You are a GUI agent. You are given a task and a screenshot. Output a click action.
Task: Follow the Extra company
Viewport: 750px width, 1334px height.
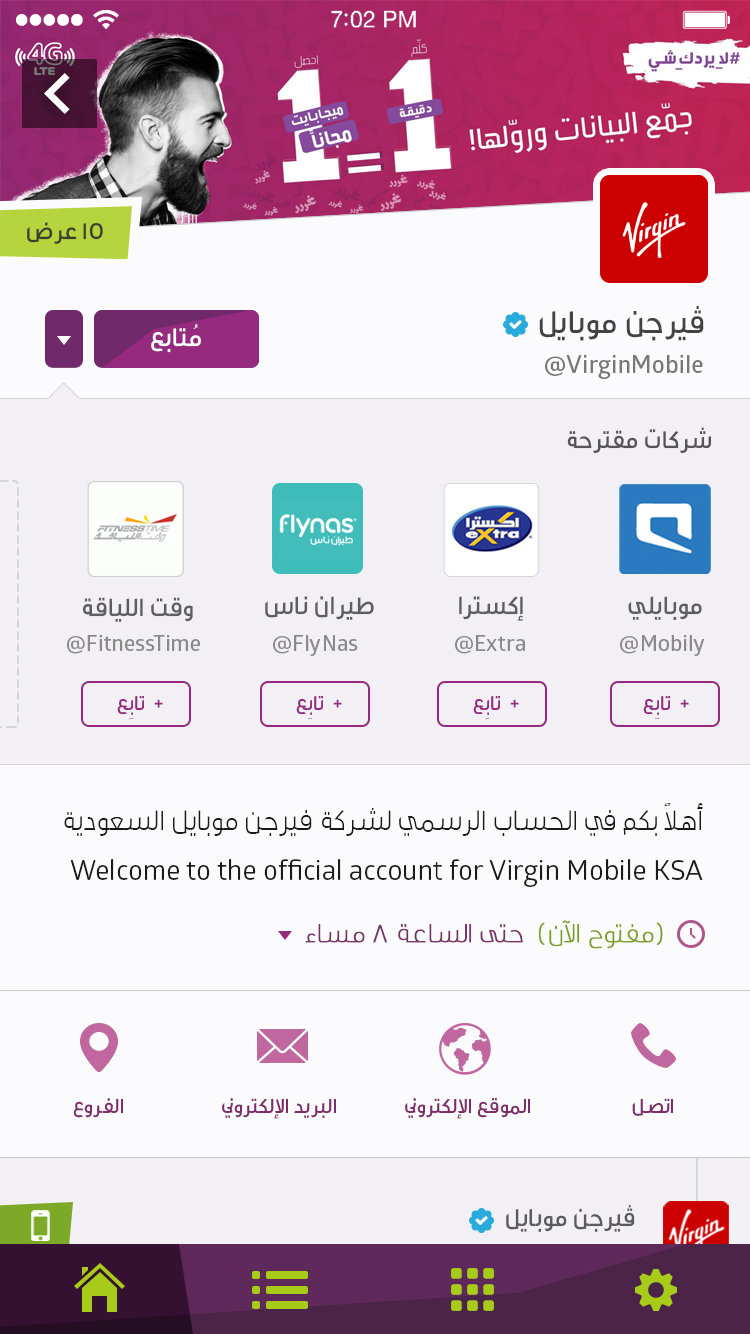click(x=492, y=704)
